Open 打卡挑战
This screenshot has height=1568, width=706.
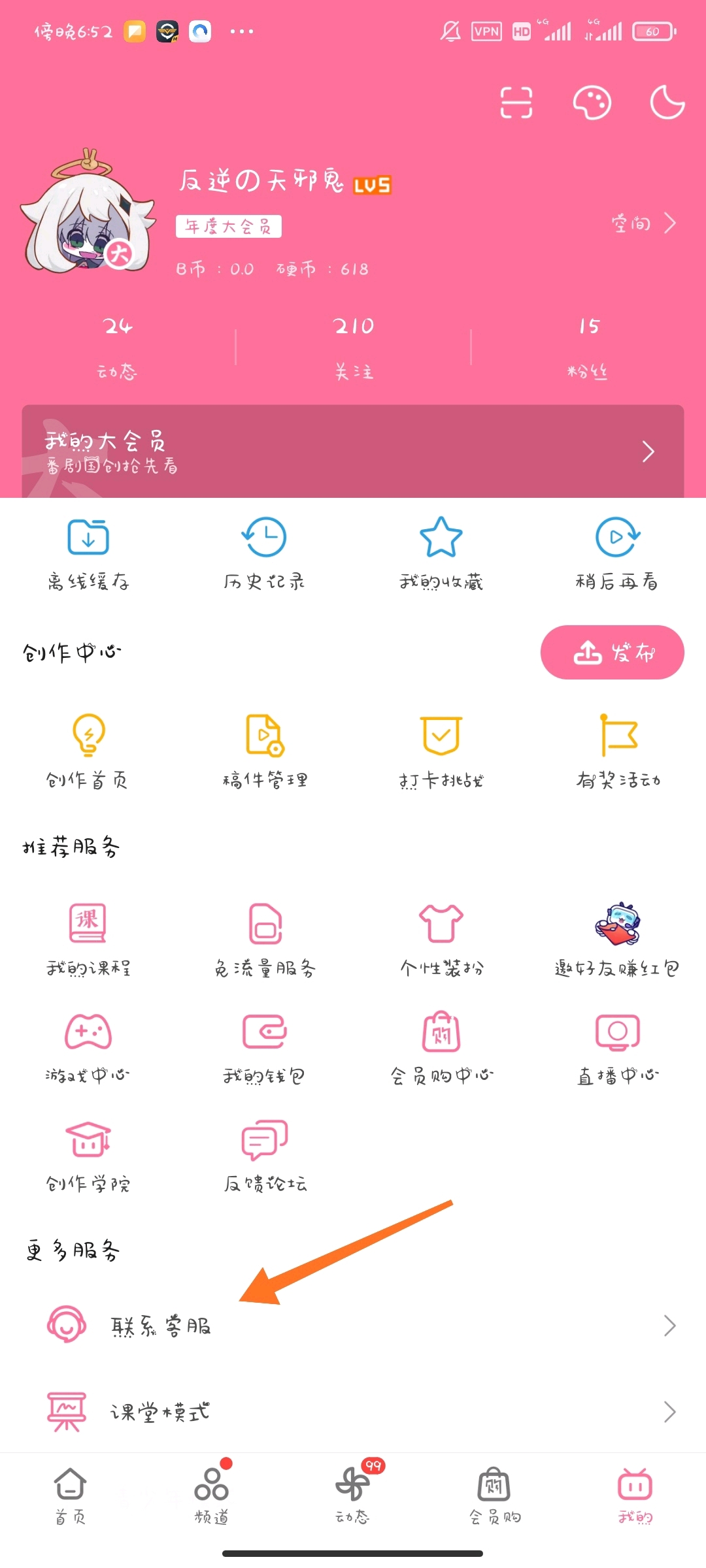[x=441, y=752]
